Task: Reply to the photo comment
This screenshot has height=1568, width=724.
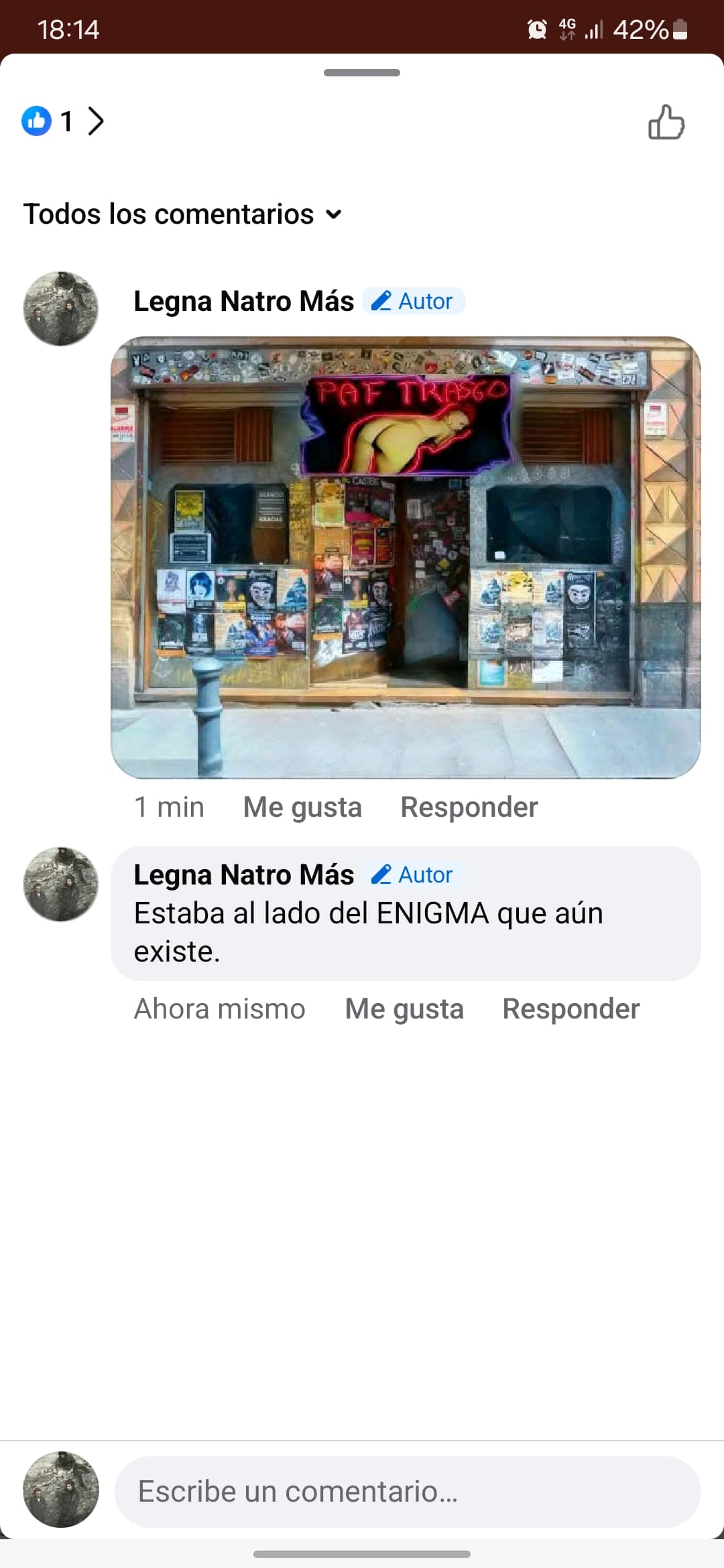Action: coord(469,807)
